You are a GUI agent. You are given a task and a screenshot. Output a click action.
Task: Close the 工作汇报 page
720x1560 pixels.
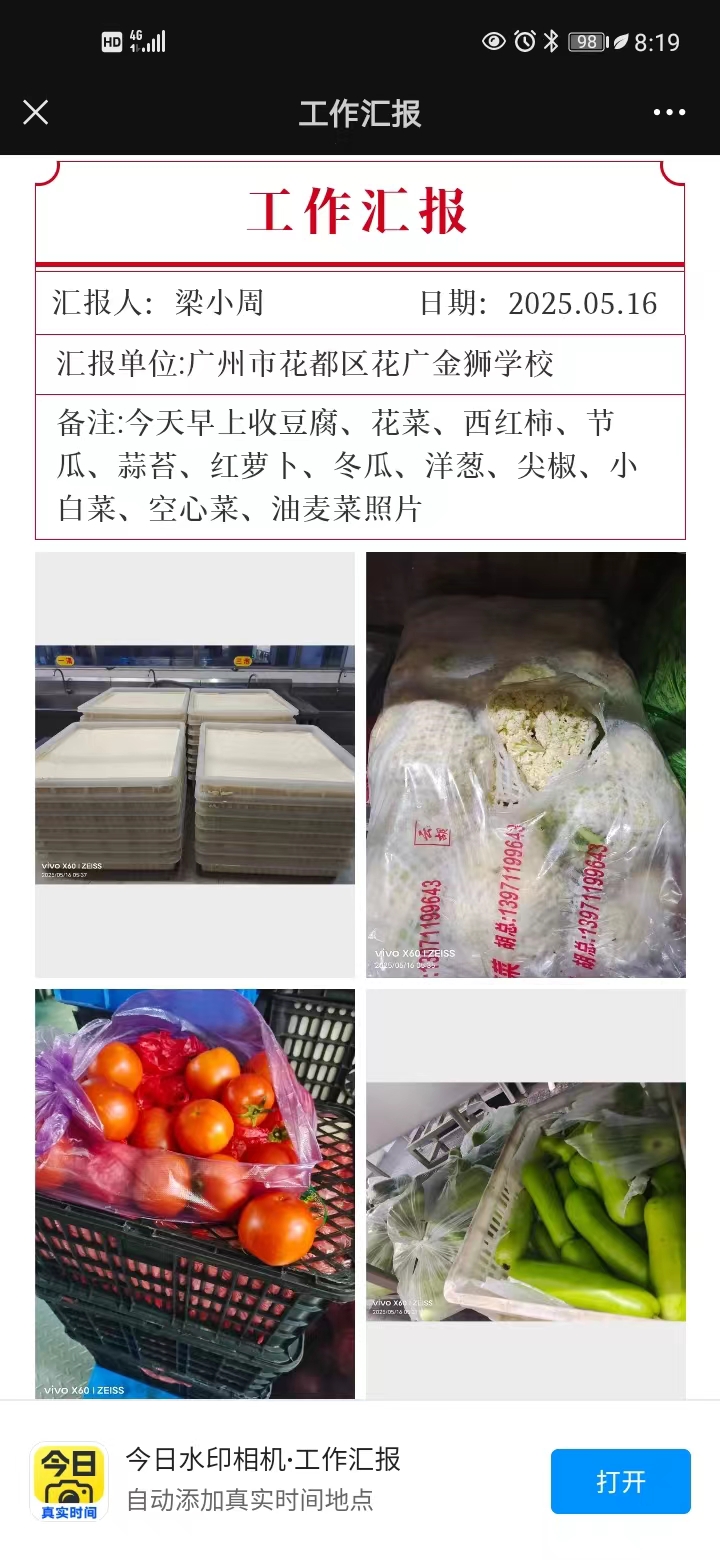36,112
